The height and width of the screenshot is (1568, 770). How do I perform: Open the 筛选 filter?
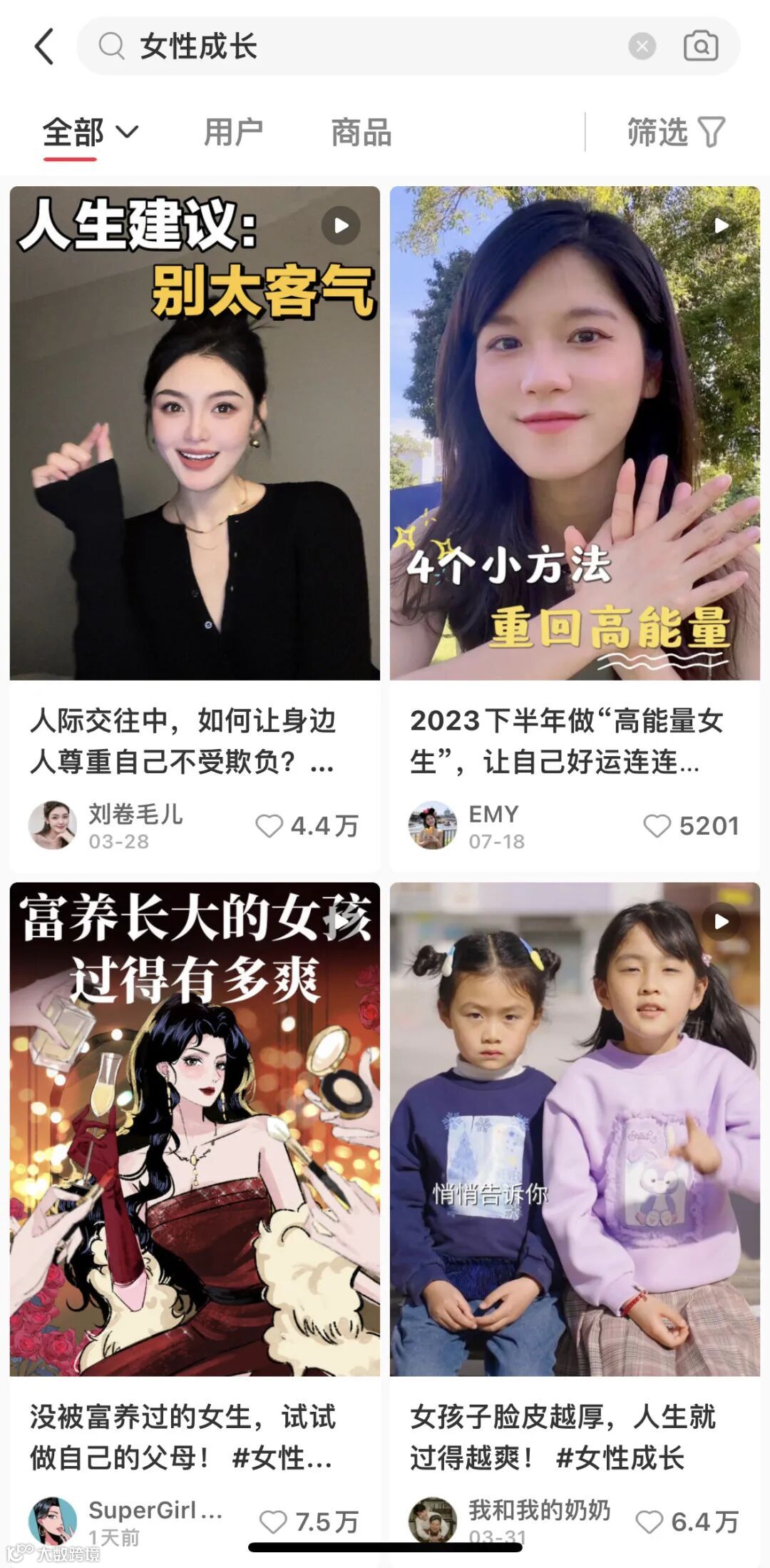pyautogui.click(x=675, y=133)
